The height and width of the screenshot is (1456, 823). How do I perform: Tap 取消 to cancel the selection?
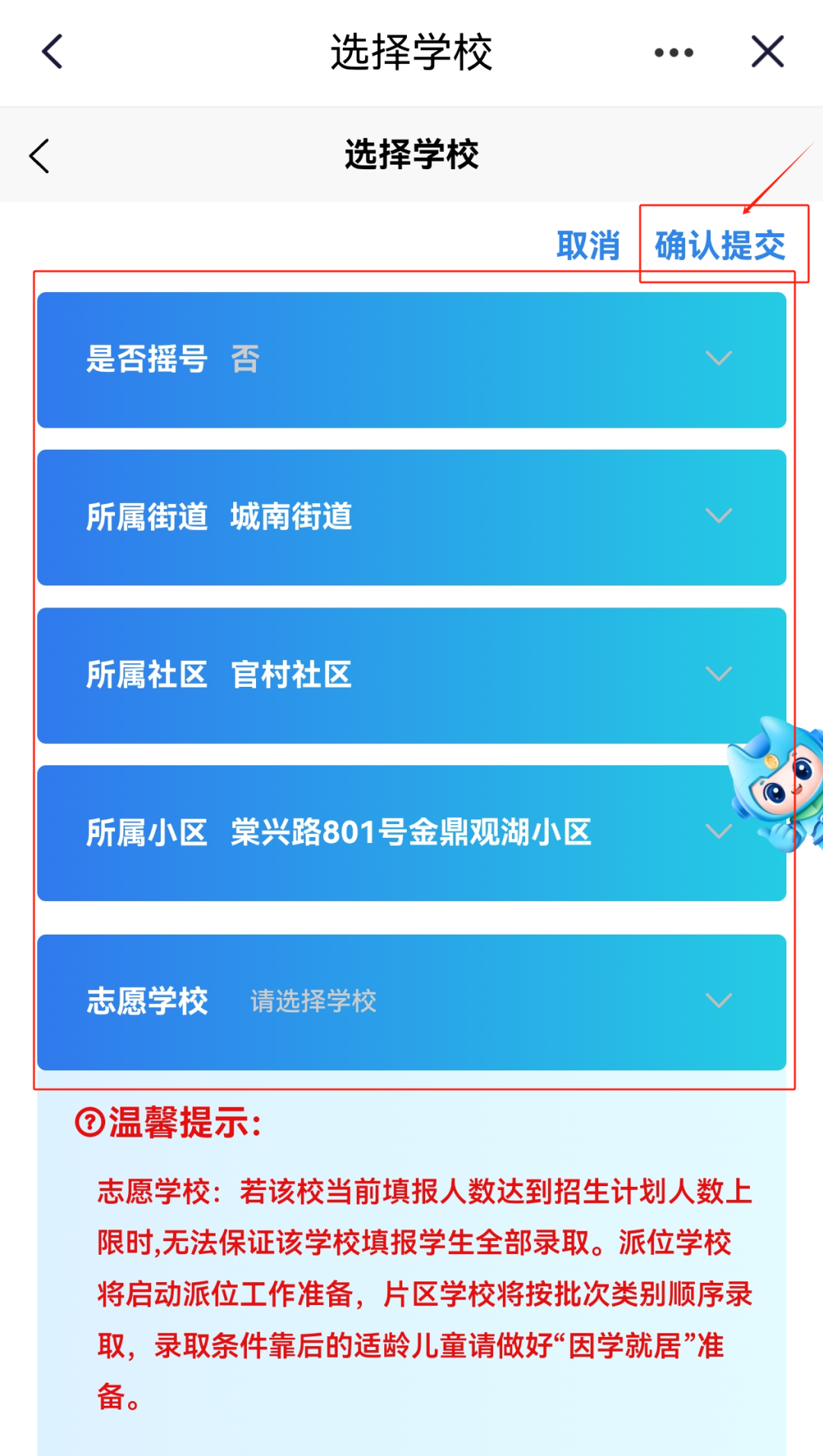[x=588, y=245]
